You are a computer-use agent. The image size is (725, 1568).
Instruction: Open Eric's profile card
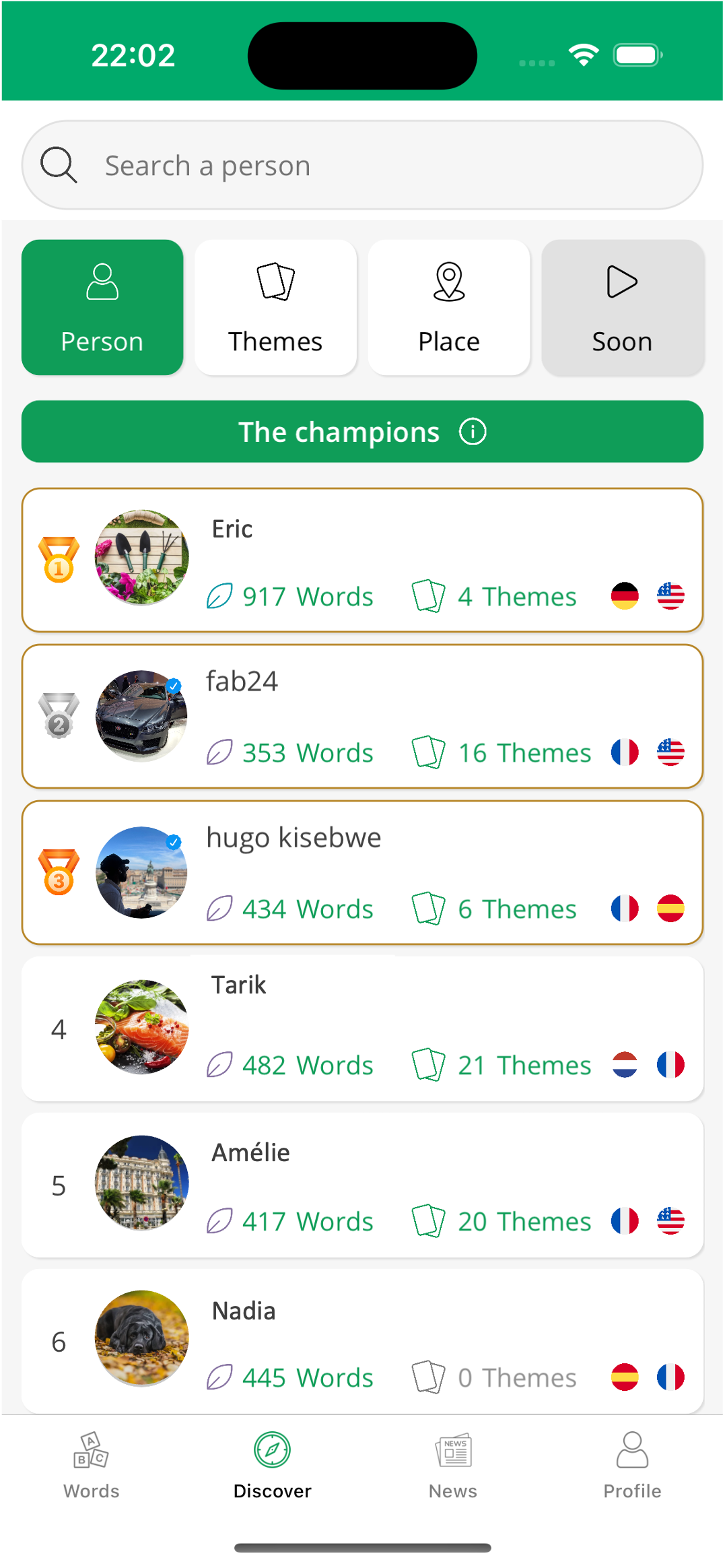[x=362, y=560]
